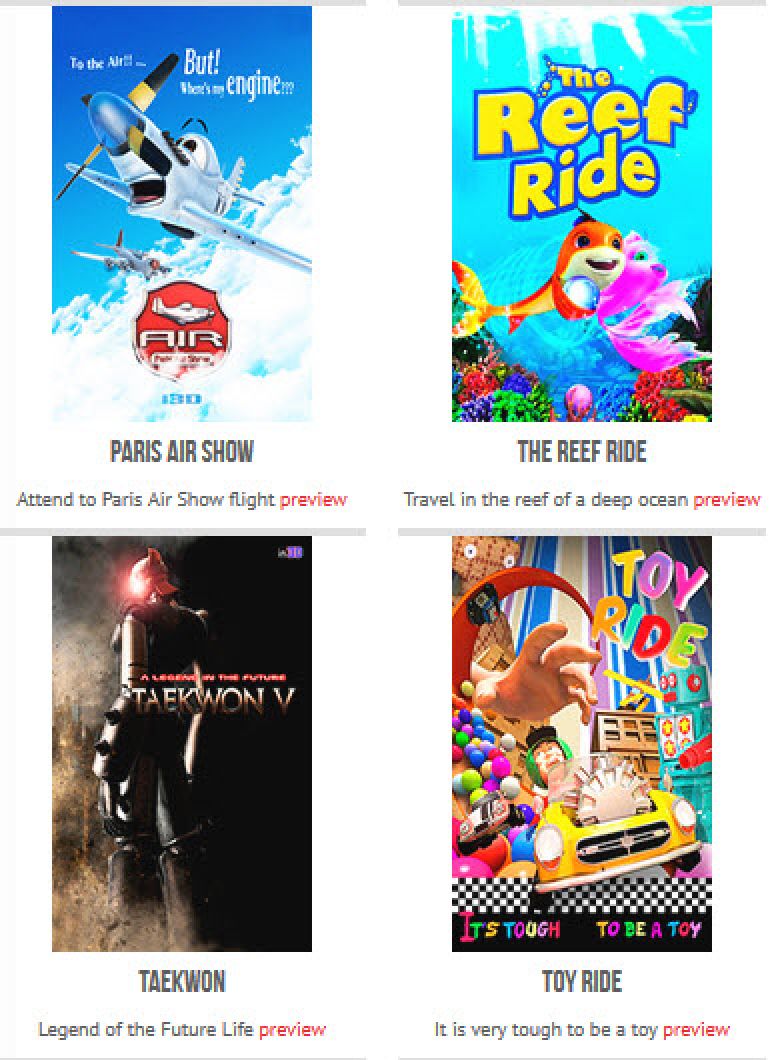Open The Reef Ride poster
The width and height of the screenshot is (778, 1060).
point(581,213)
